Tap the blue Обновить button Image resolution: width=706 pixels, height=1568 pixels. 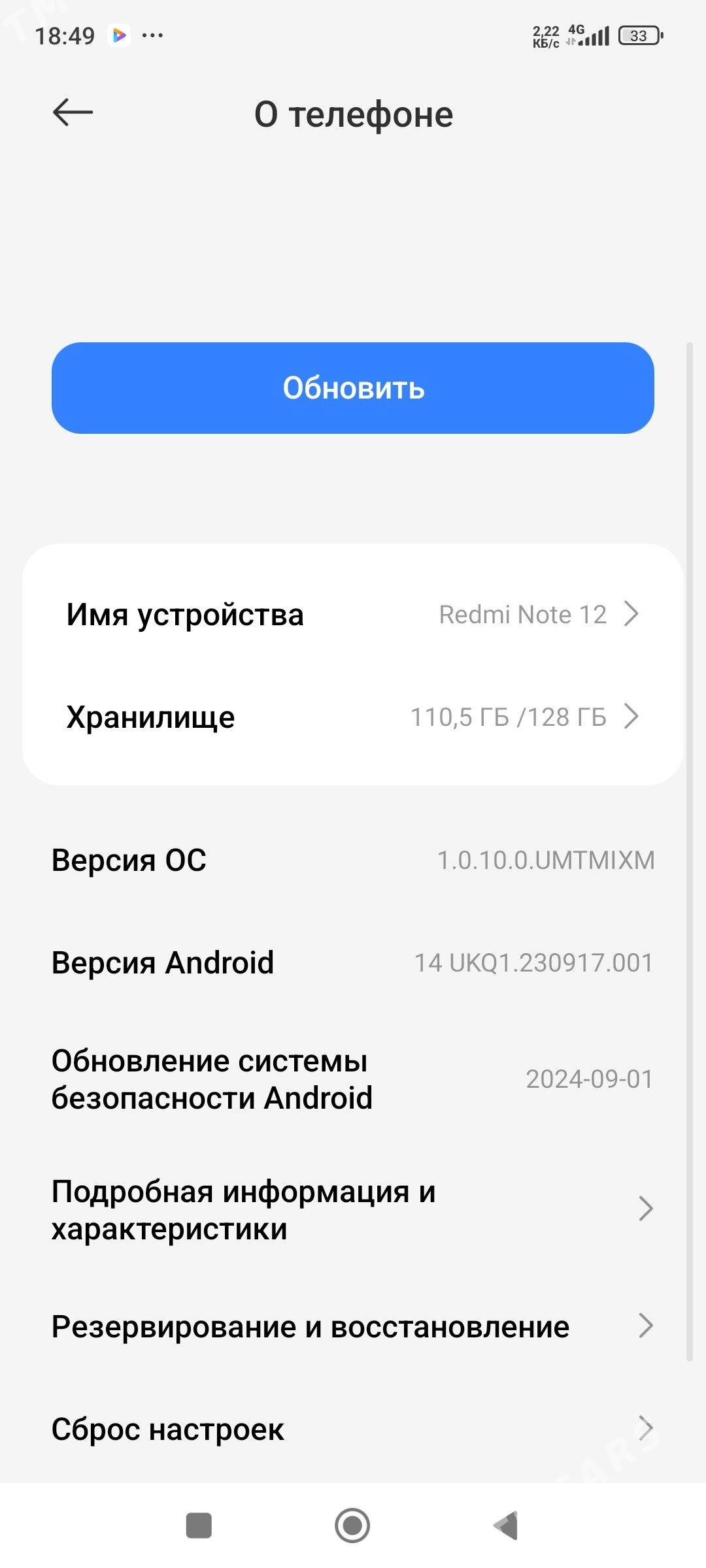[x=353, y=388]
